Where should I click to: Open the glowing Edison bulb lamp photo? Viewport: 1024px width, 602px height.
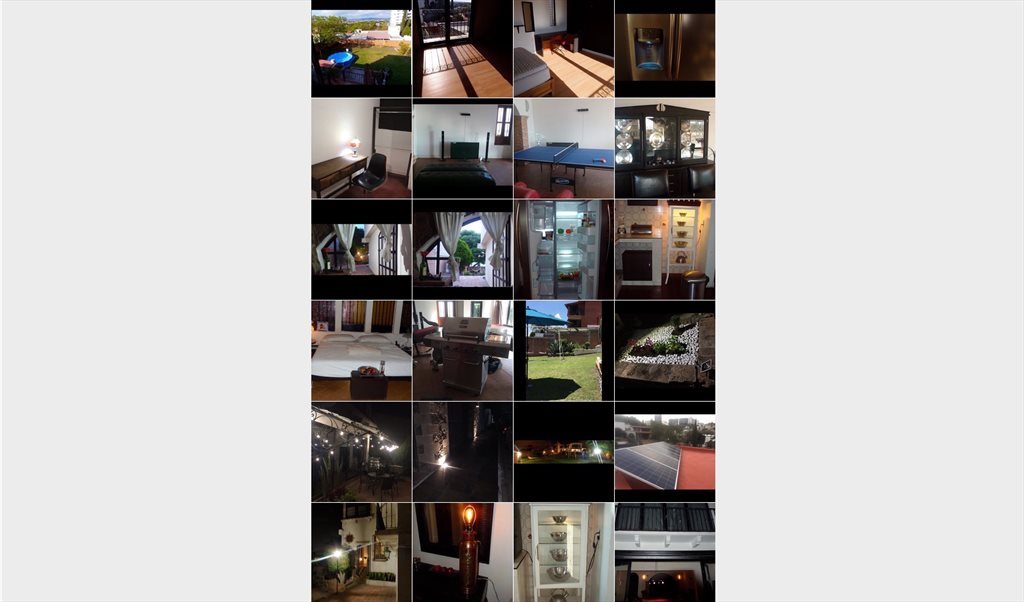[462, 551]
